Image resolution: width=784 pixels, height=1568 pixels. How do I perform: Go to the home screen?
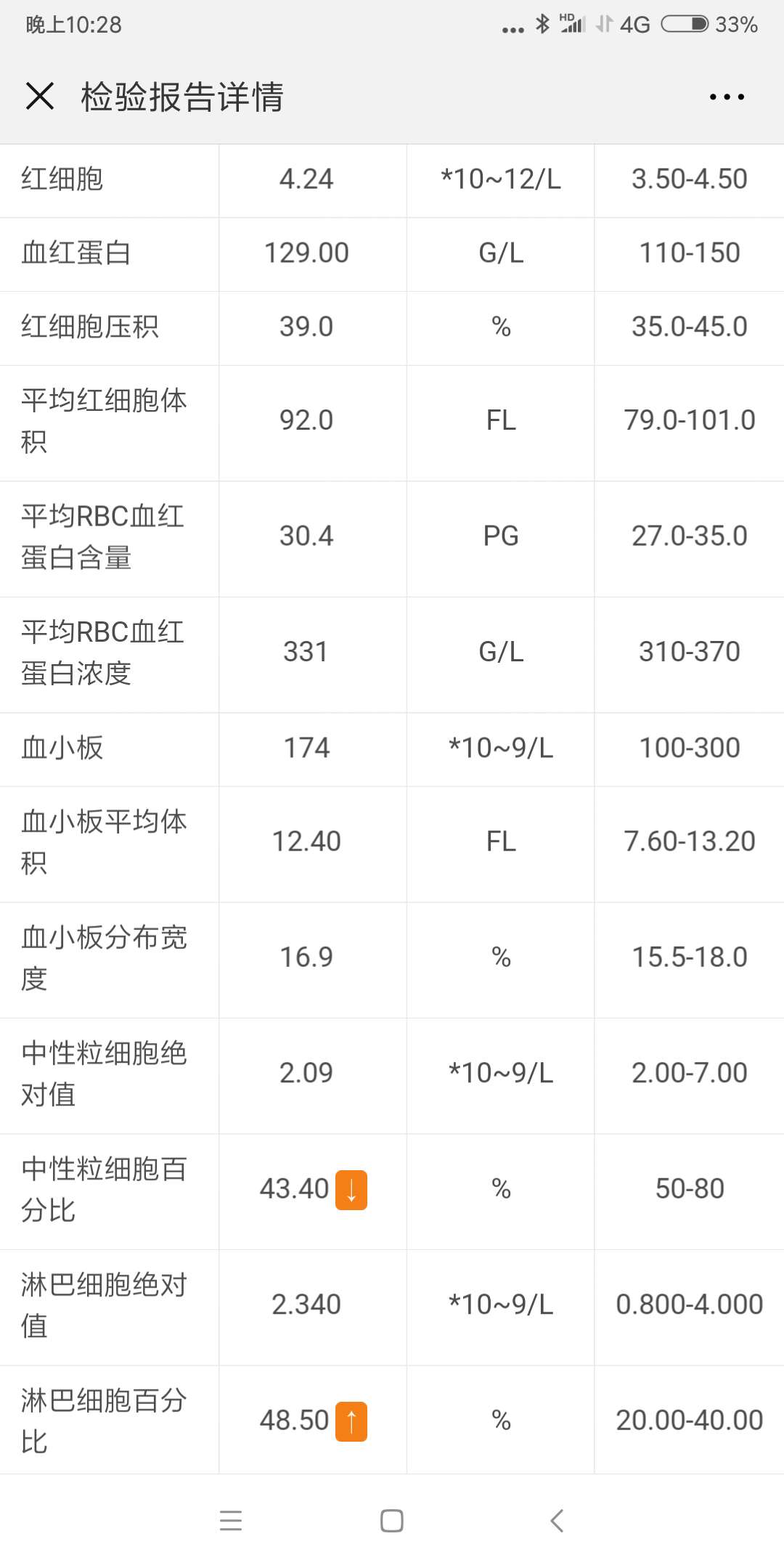coord(392,1520)
